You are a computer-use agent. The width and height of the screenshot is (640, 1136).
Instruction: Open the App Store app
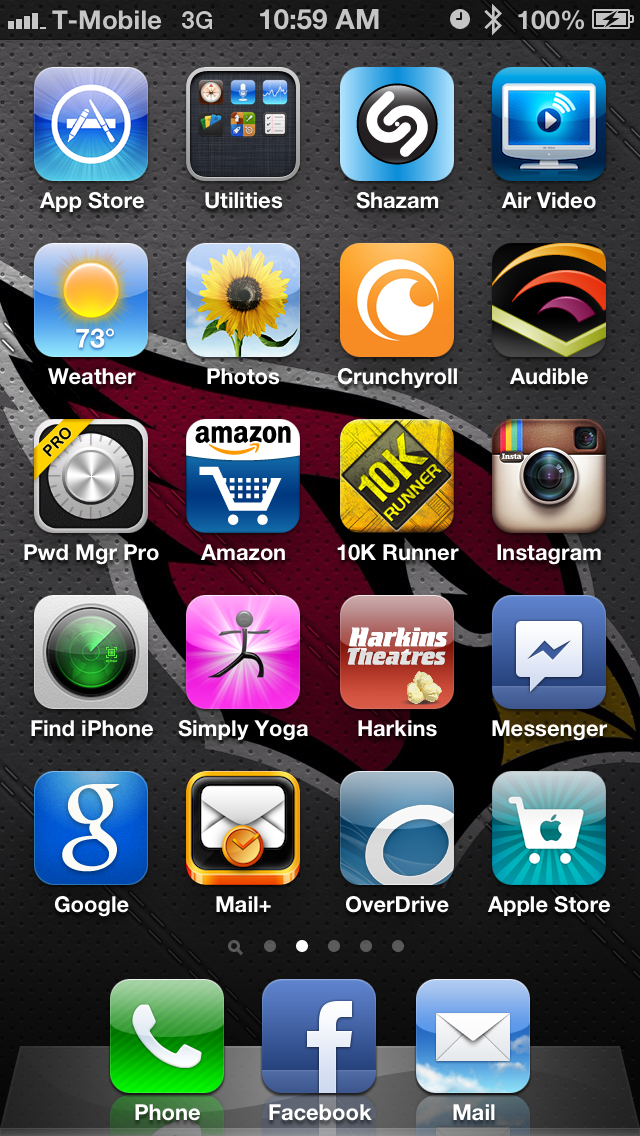coord(91,124)
